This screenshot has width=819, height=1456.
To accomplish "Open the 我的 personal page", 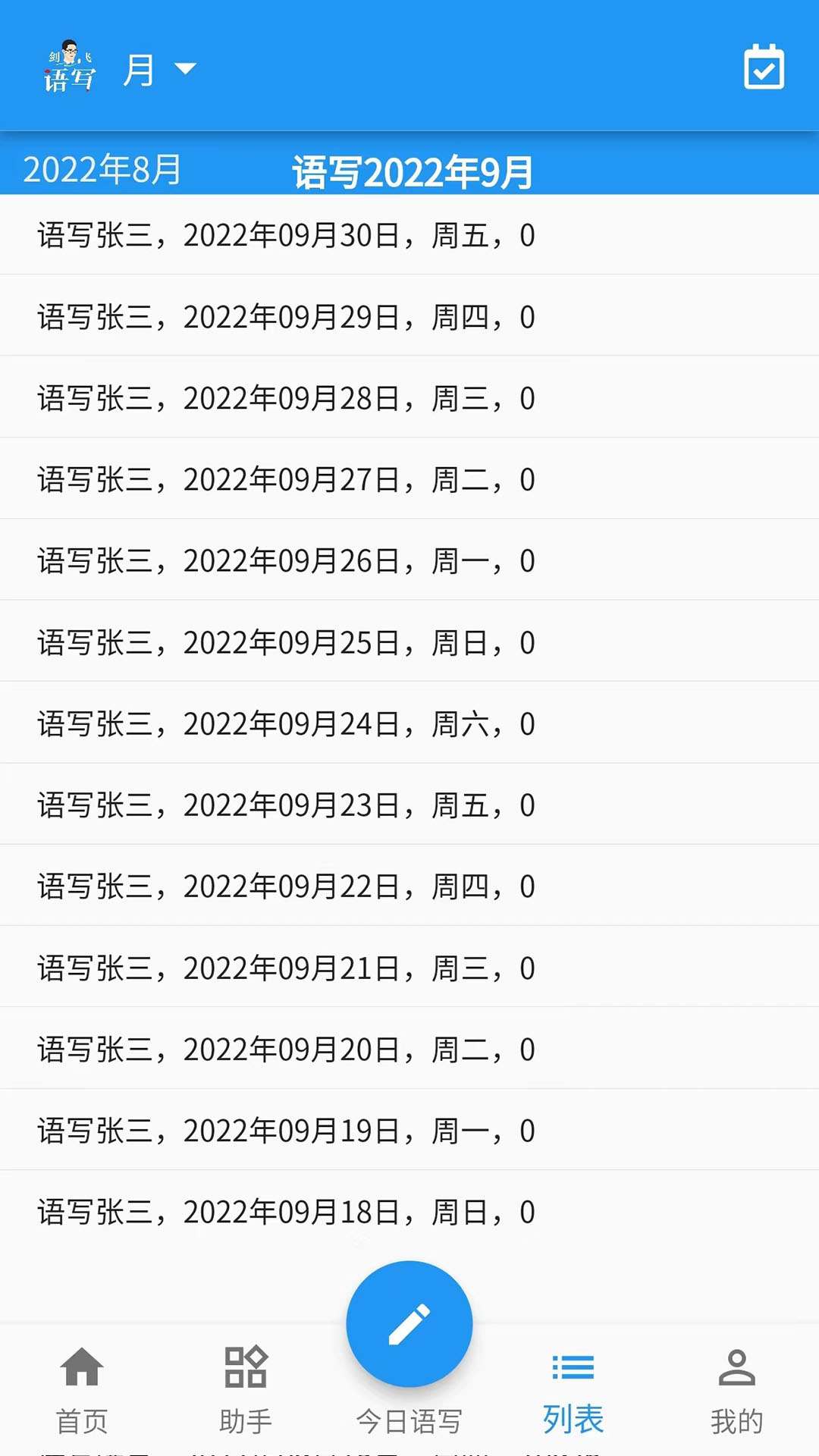I will tap(736, 1417).
